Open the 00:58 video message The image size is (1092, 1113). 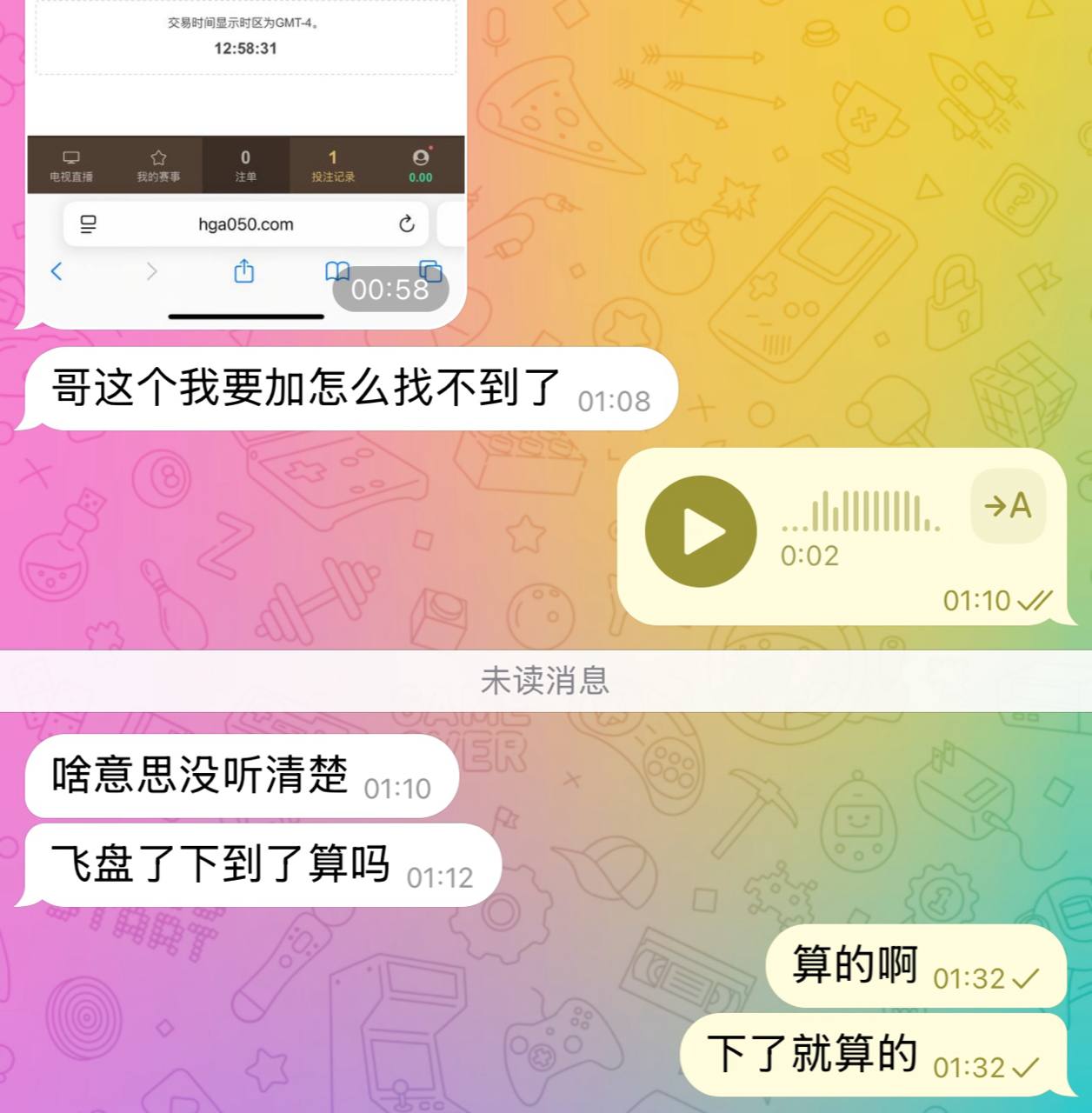tap(246, 157)
